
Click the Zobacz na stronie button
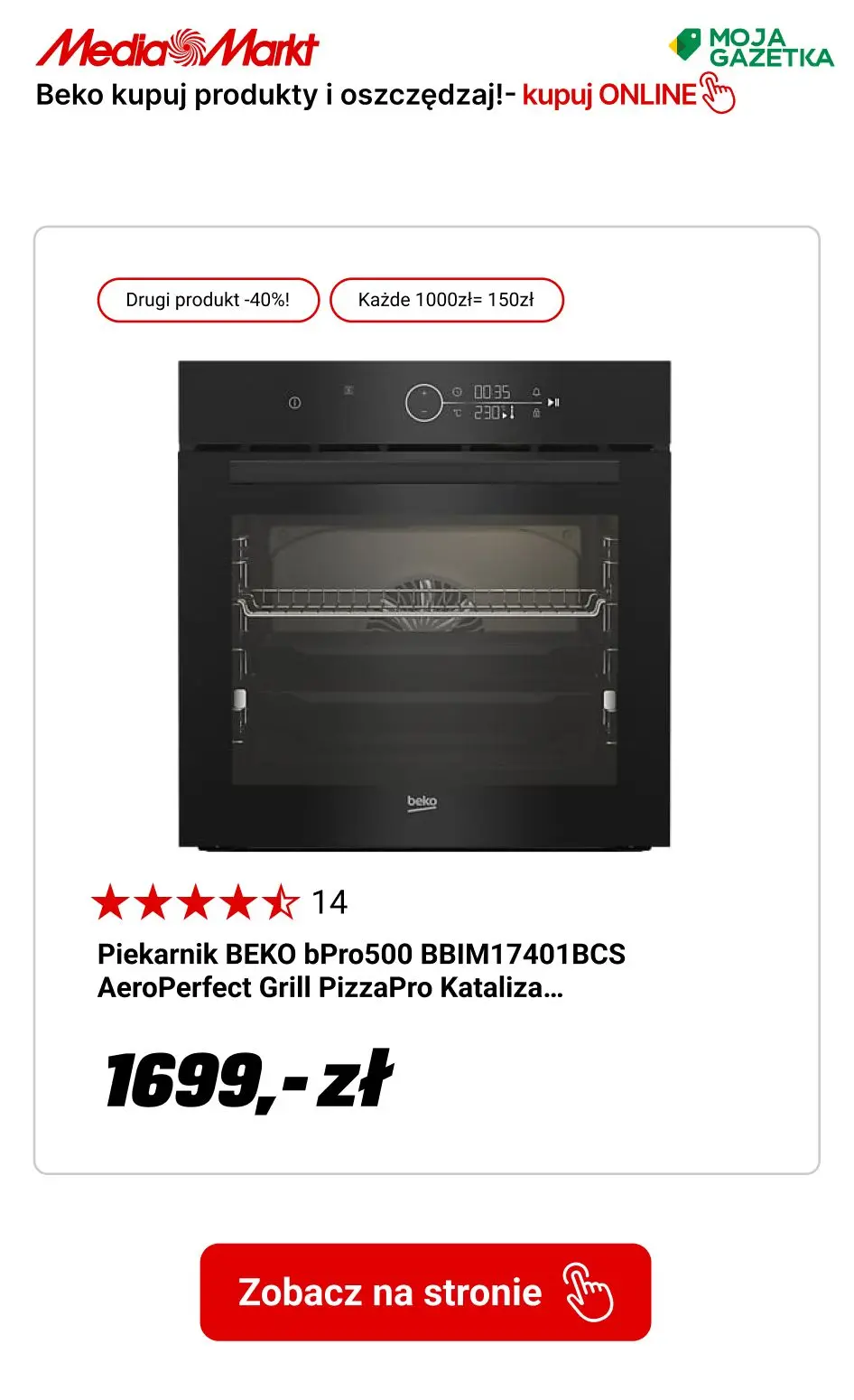427,1293
